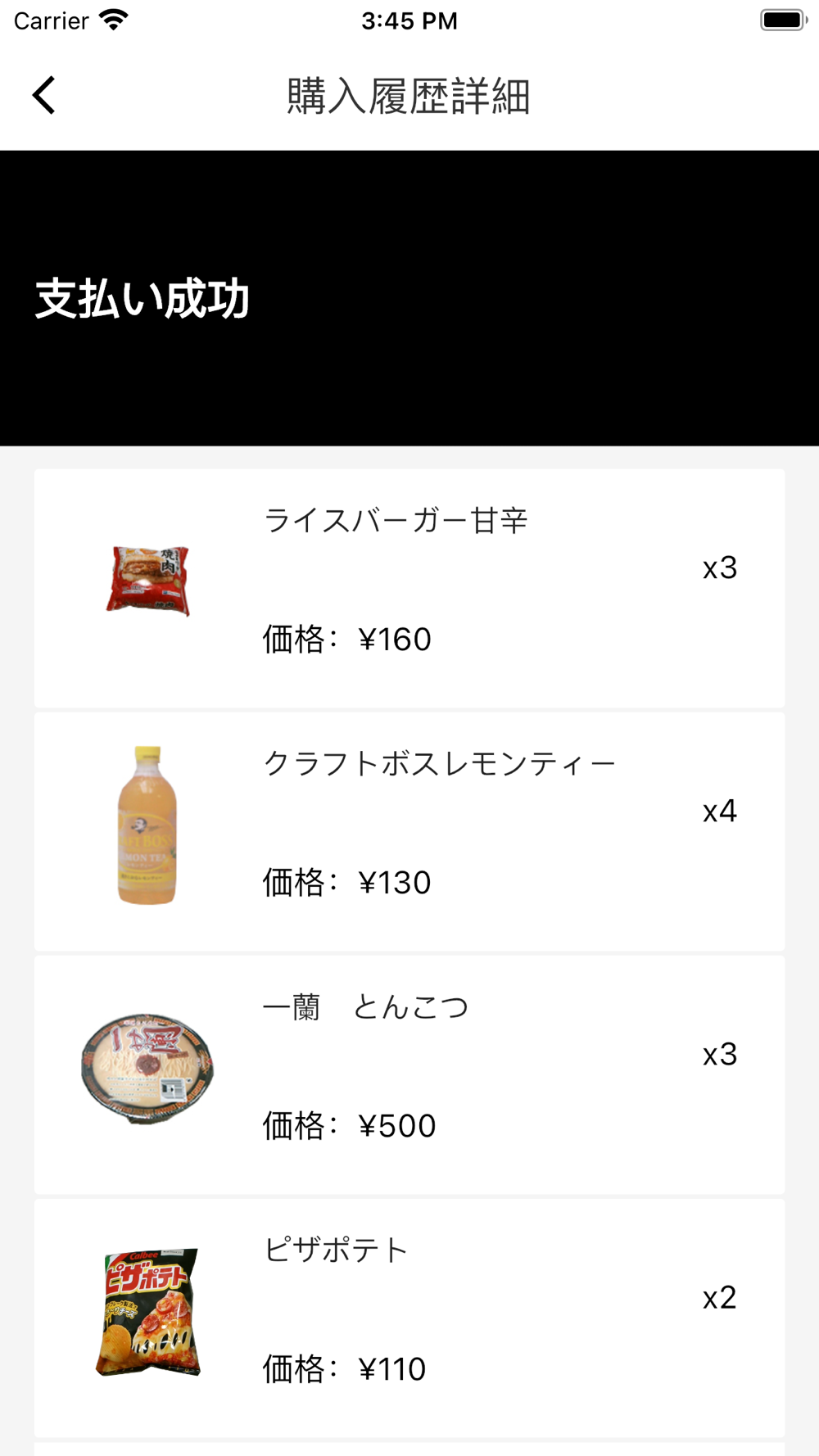View the ピザポテト item card
The image size is (819, 1456).
409,1317
